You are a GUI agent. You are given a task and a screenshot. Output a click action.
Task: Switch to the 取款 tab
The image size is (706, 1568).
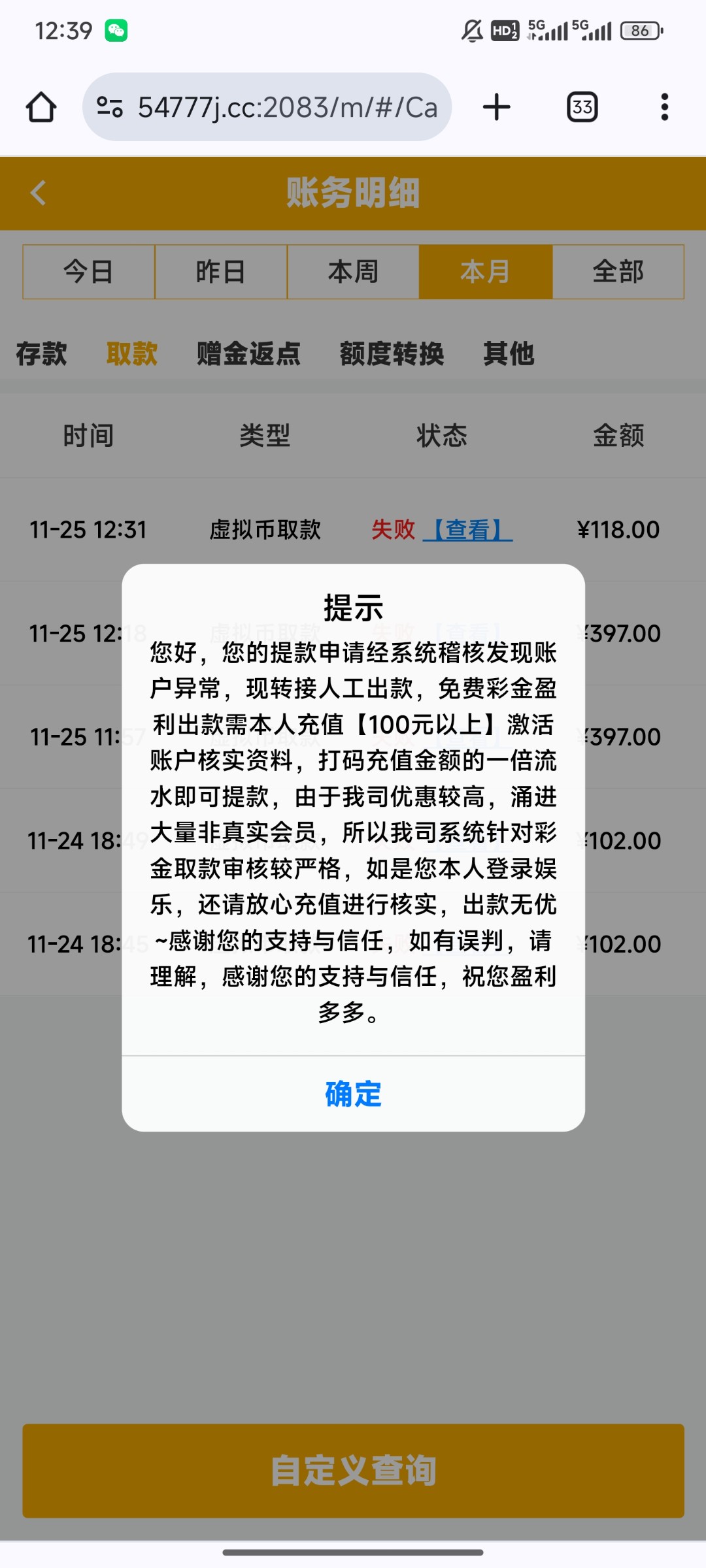coord(132,354)
